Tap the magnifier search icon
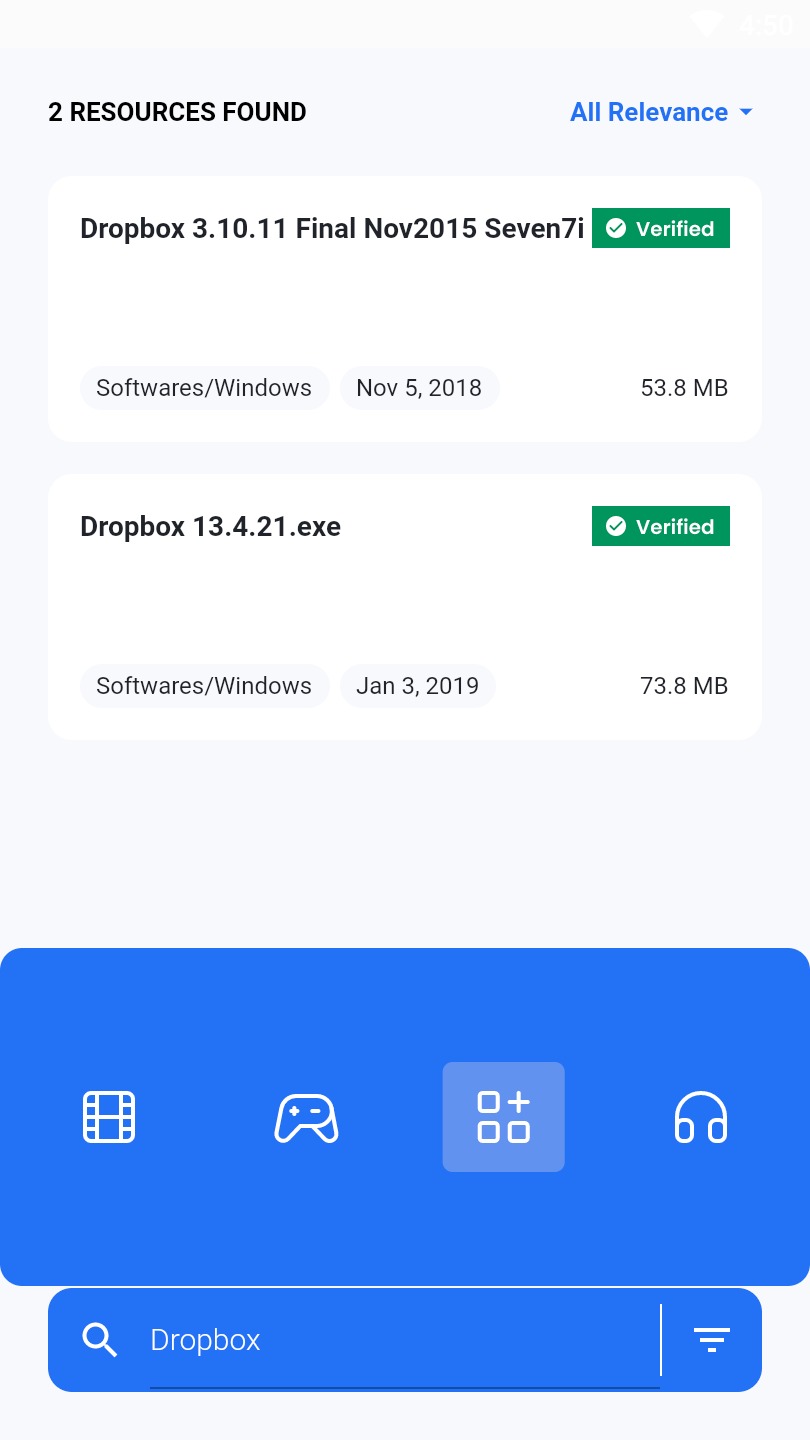Screen dimensions: 810x1440 [100, 1340]
